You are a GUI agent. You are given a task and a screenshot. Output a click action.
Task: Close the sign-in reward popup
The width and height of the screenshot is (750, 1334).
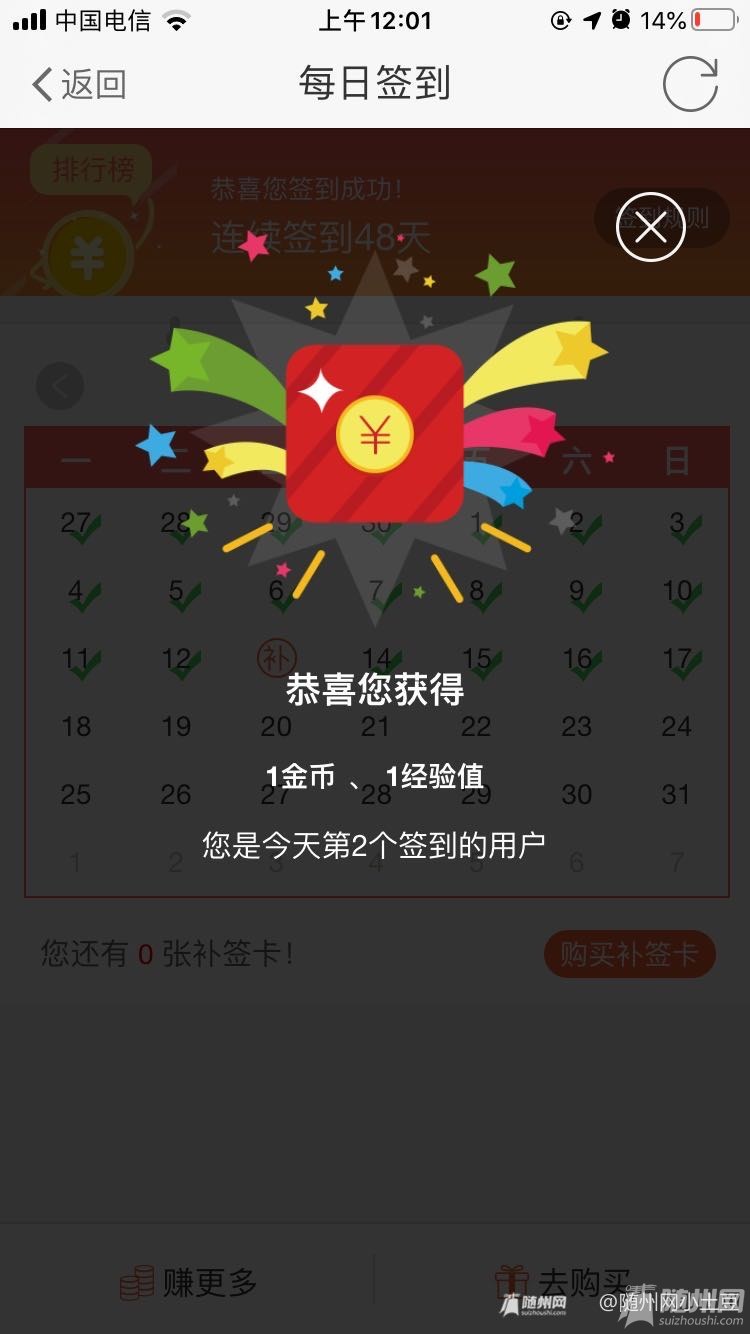click(x=651, y=227)
